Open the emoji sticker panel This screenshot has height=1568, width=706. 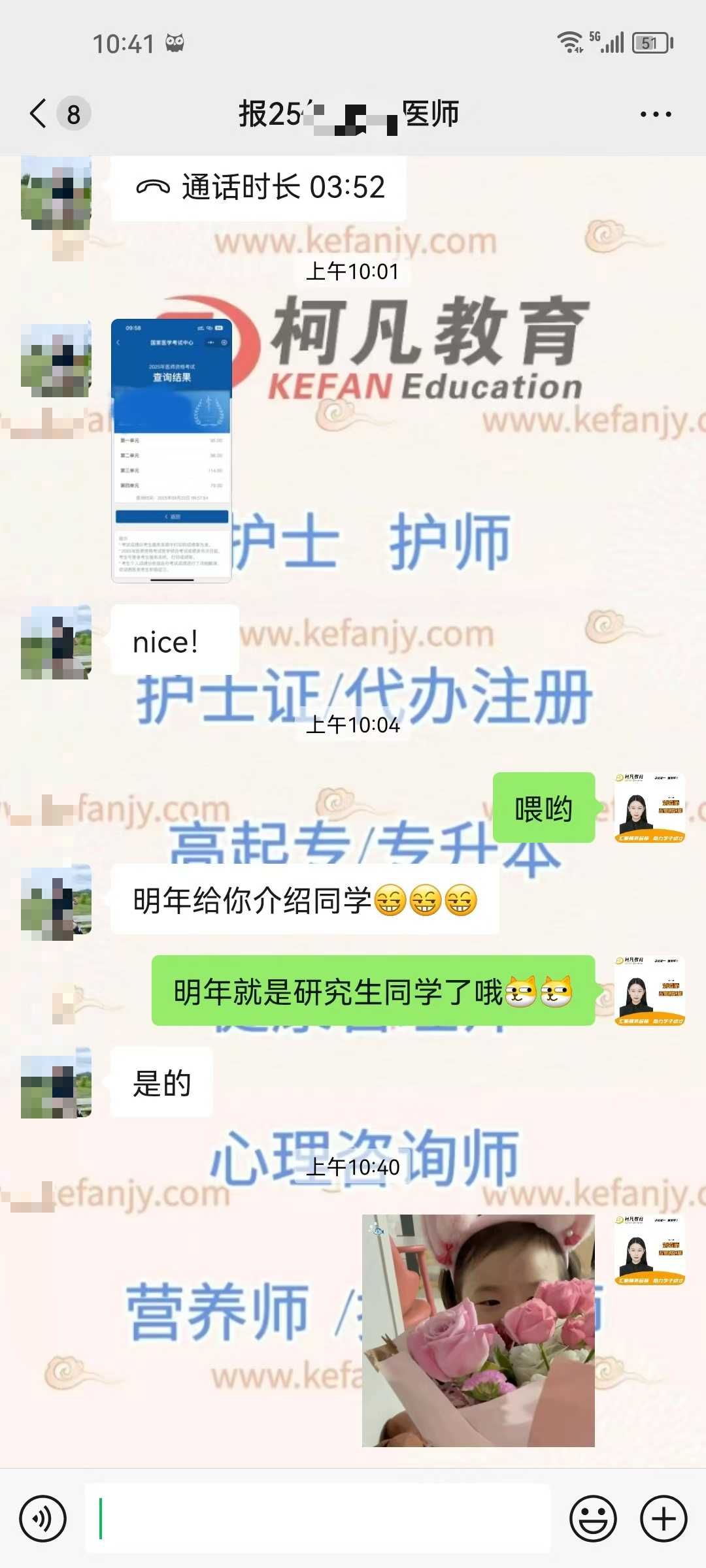tap(592, 1518)
